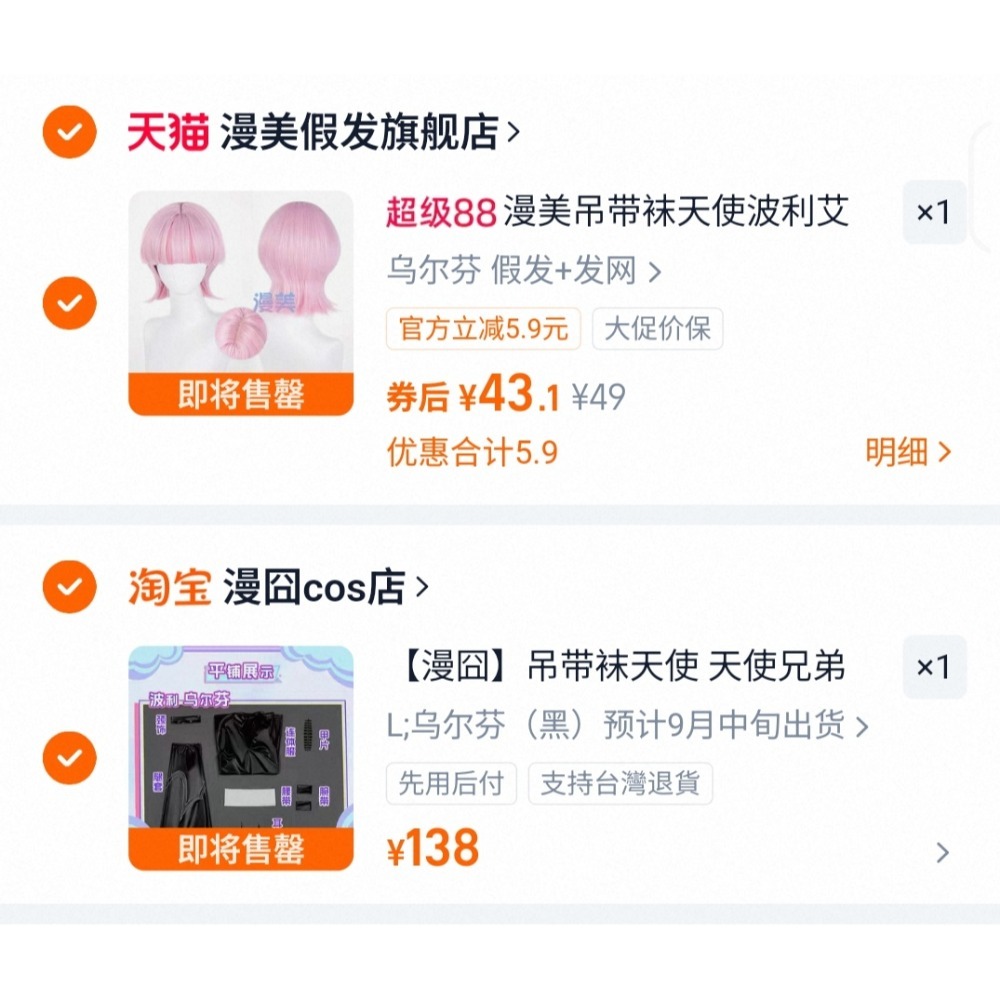The width and height of the screenshot is (1000, 1000).
Task: Adjust quantity ×1 for the wig
Action: point(933,212)
